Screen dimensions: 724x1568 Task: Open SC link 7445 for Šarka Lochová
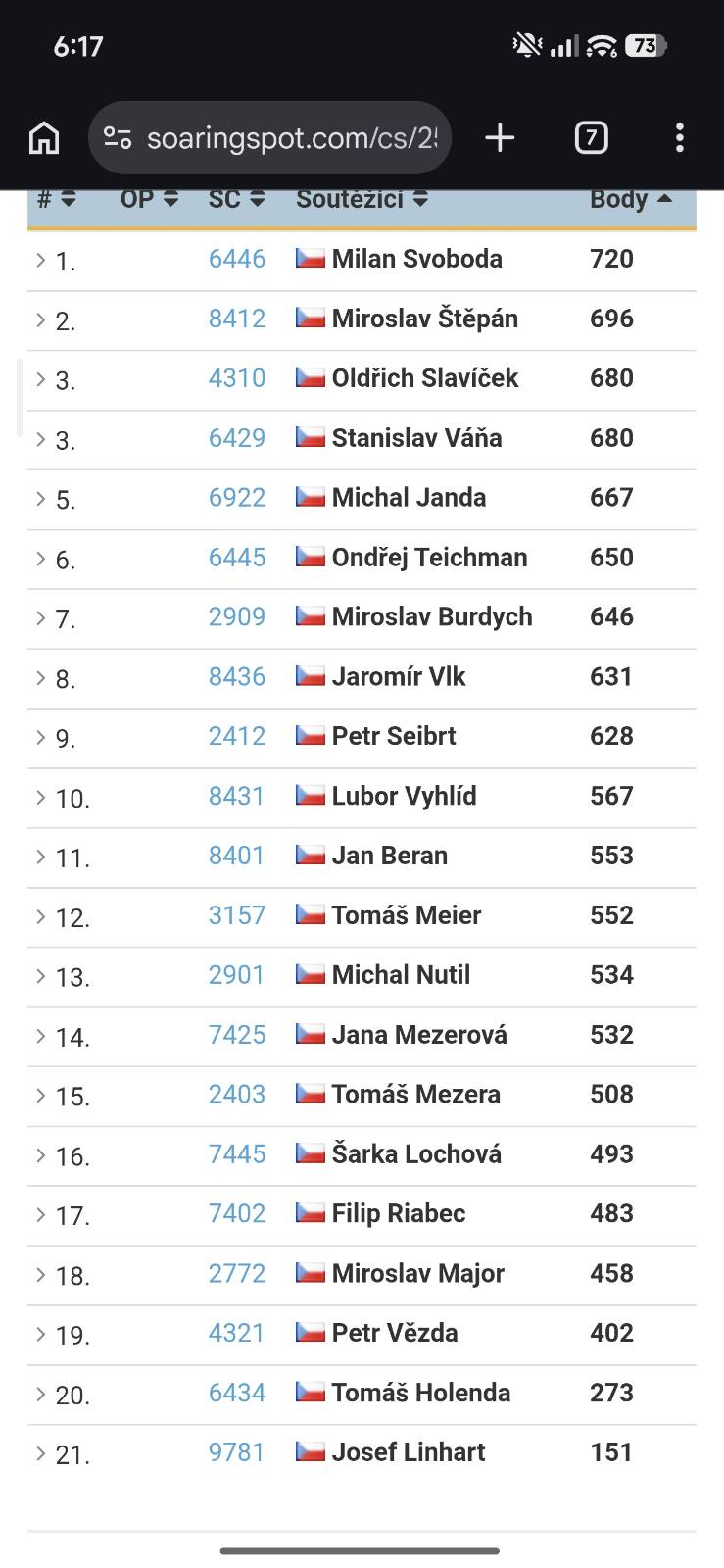pos(236,1154)
